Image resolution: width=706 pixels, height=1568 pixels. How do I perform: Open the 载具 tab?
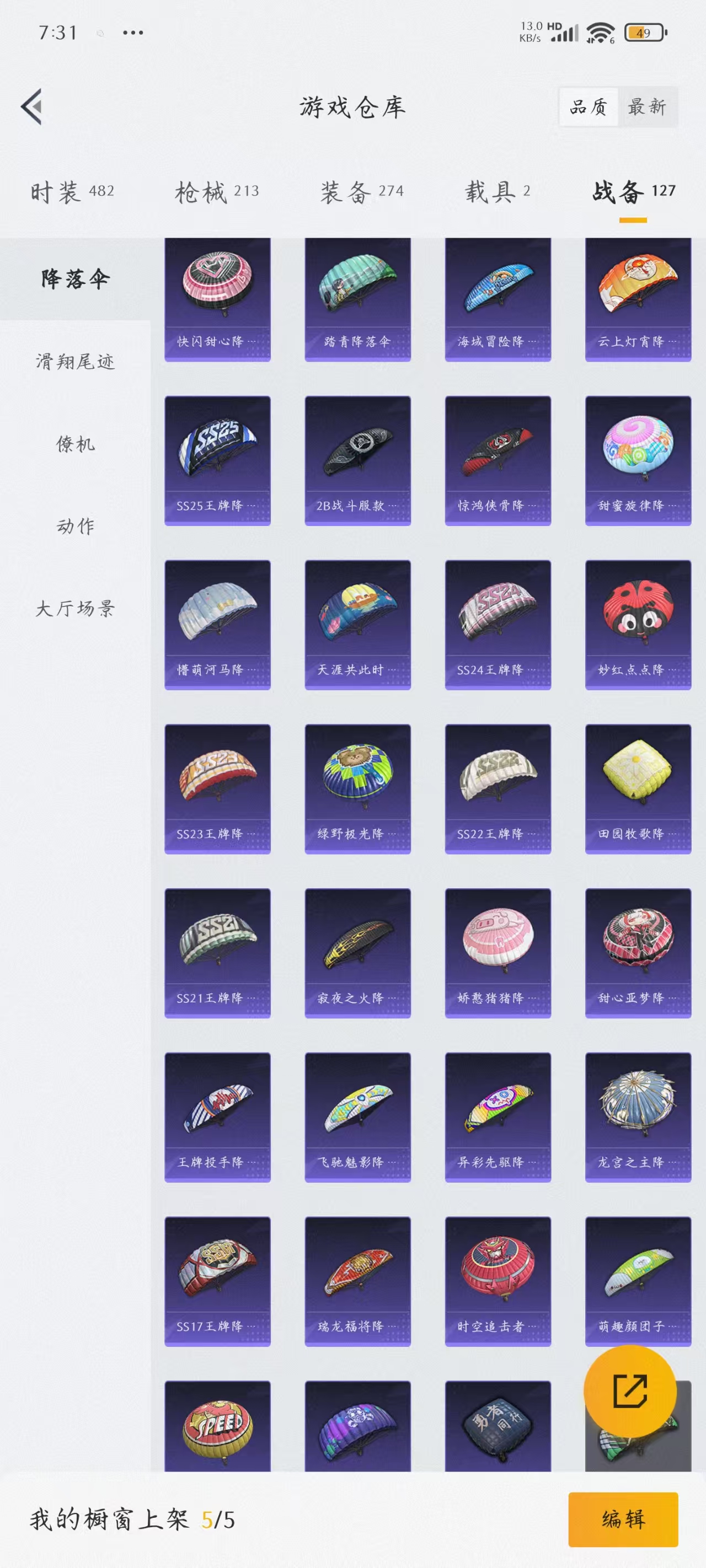coord(498,192)
